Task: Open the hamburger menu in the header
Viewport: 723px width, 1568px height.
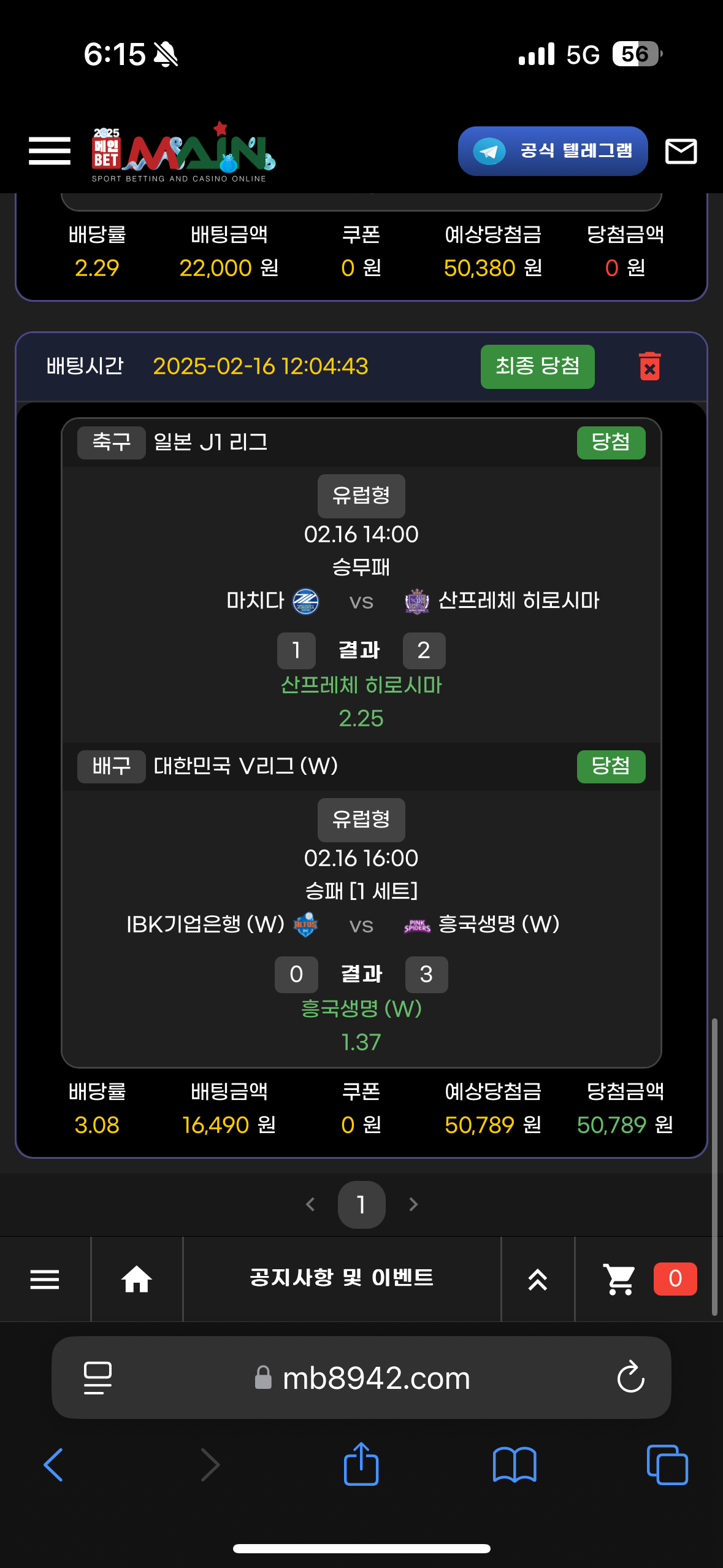Action: pos(50,151)
